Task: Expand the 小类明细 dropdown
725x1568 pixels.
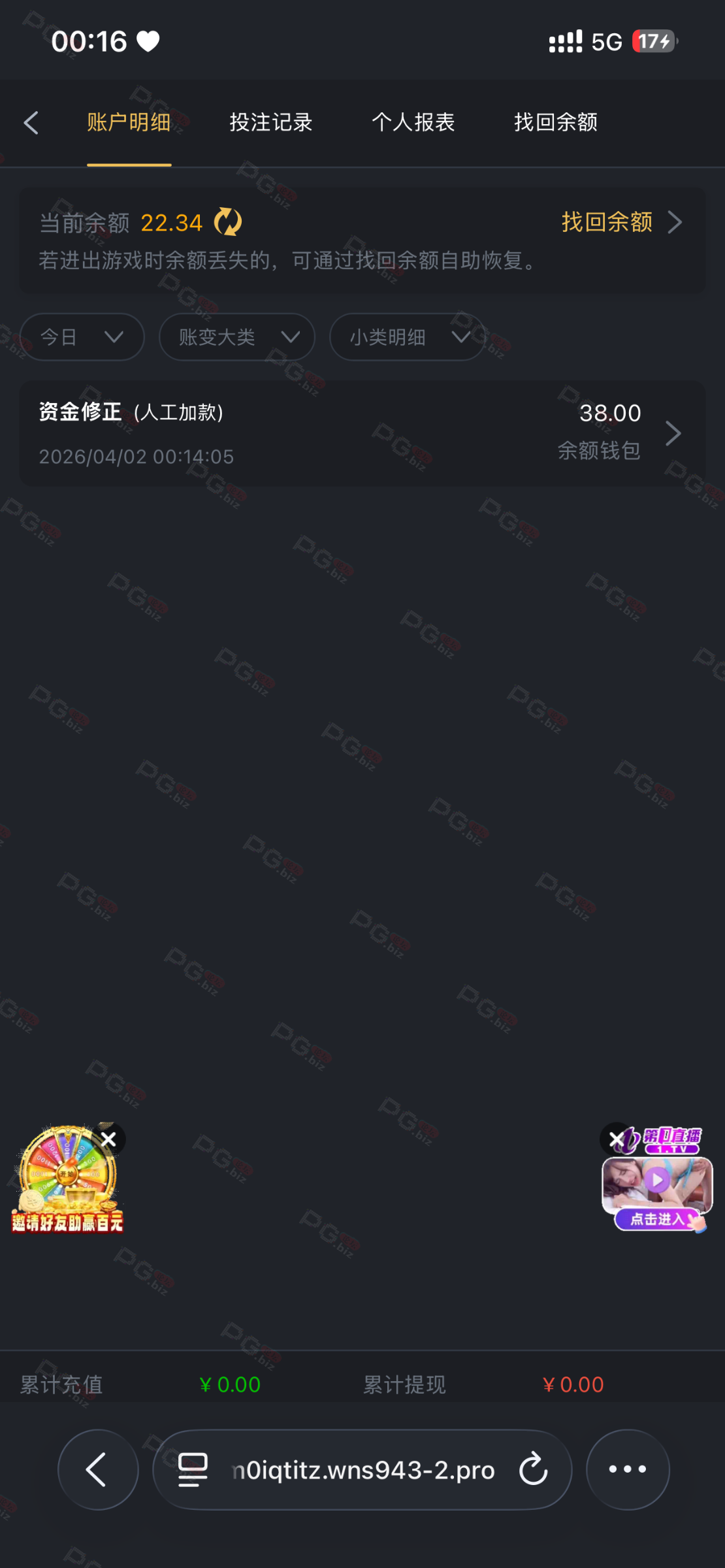Action: coord(407,337)
